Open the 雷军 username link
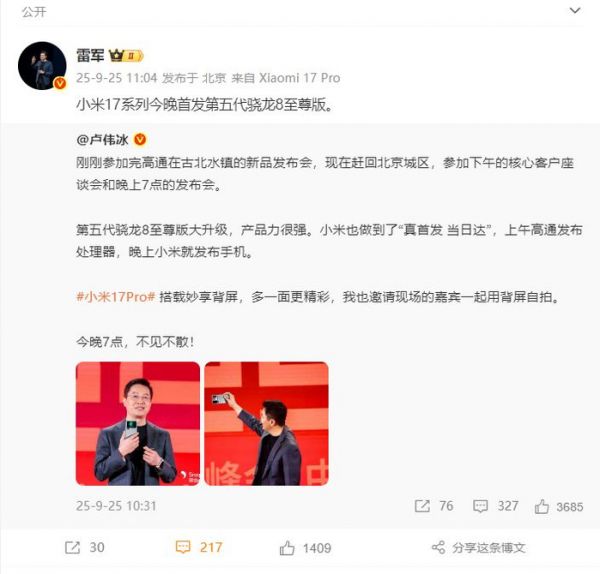Screen dimensions: 600x574 [91, 56]
